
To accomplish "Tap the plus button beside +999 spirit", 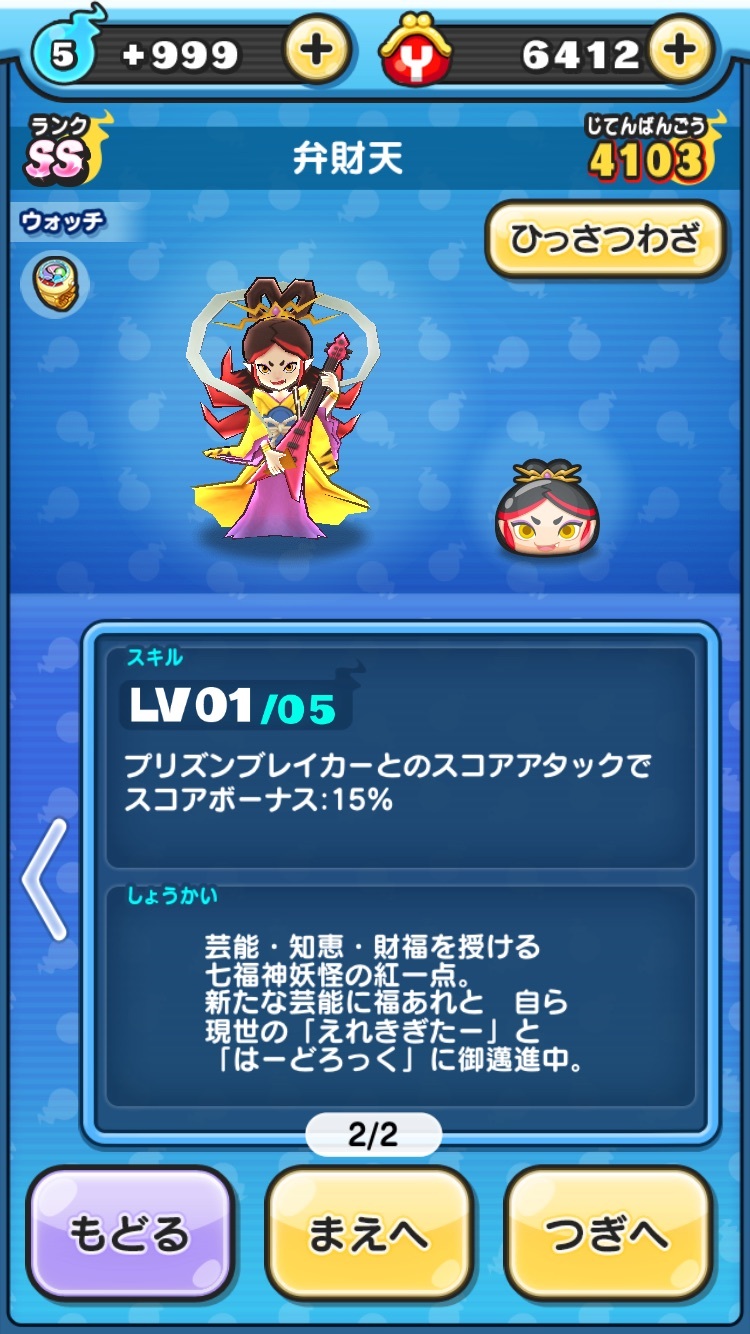I will coord(316,50).
